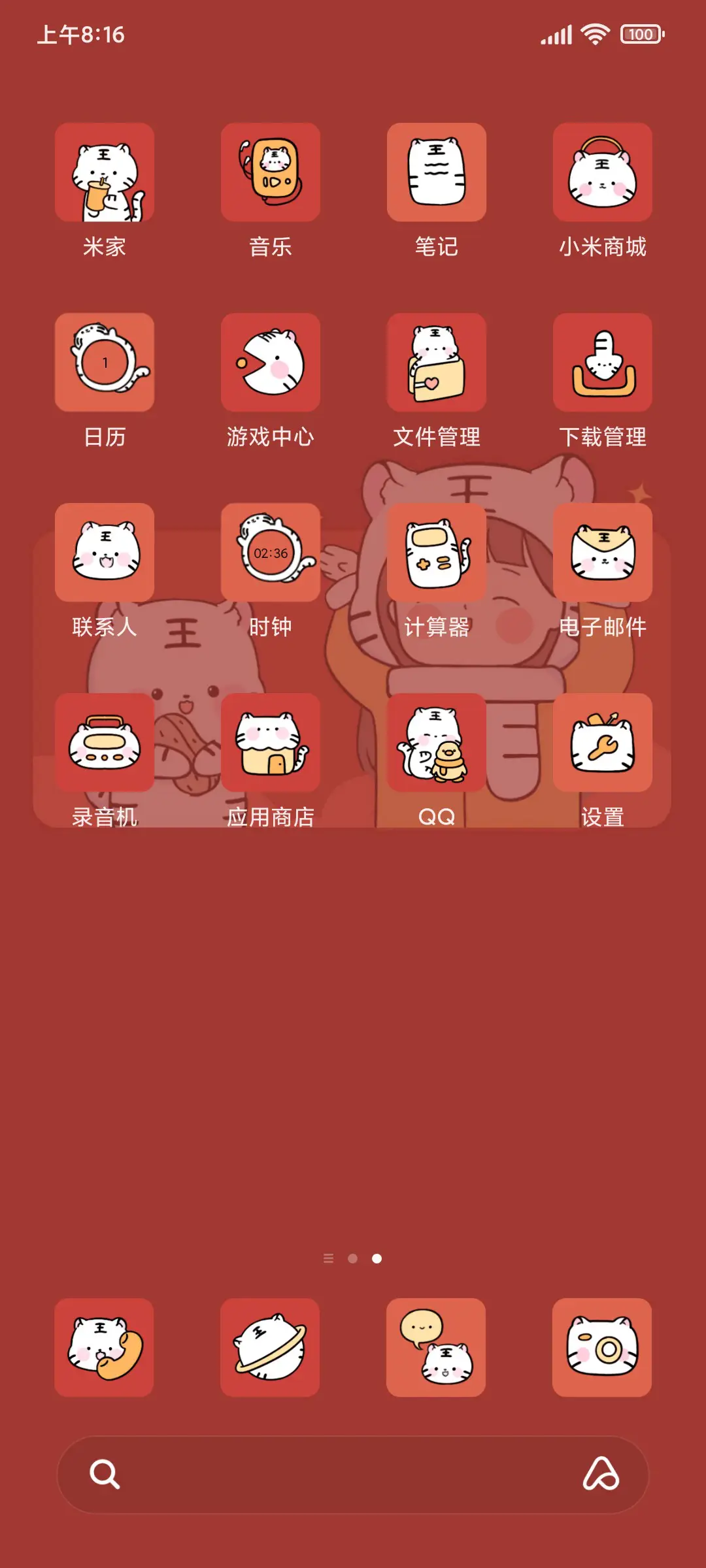Open the 计算器 (Calculator) app
The height and width of the screenshot is (1568, 706).
coord(436,553)
